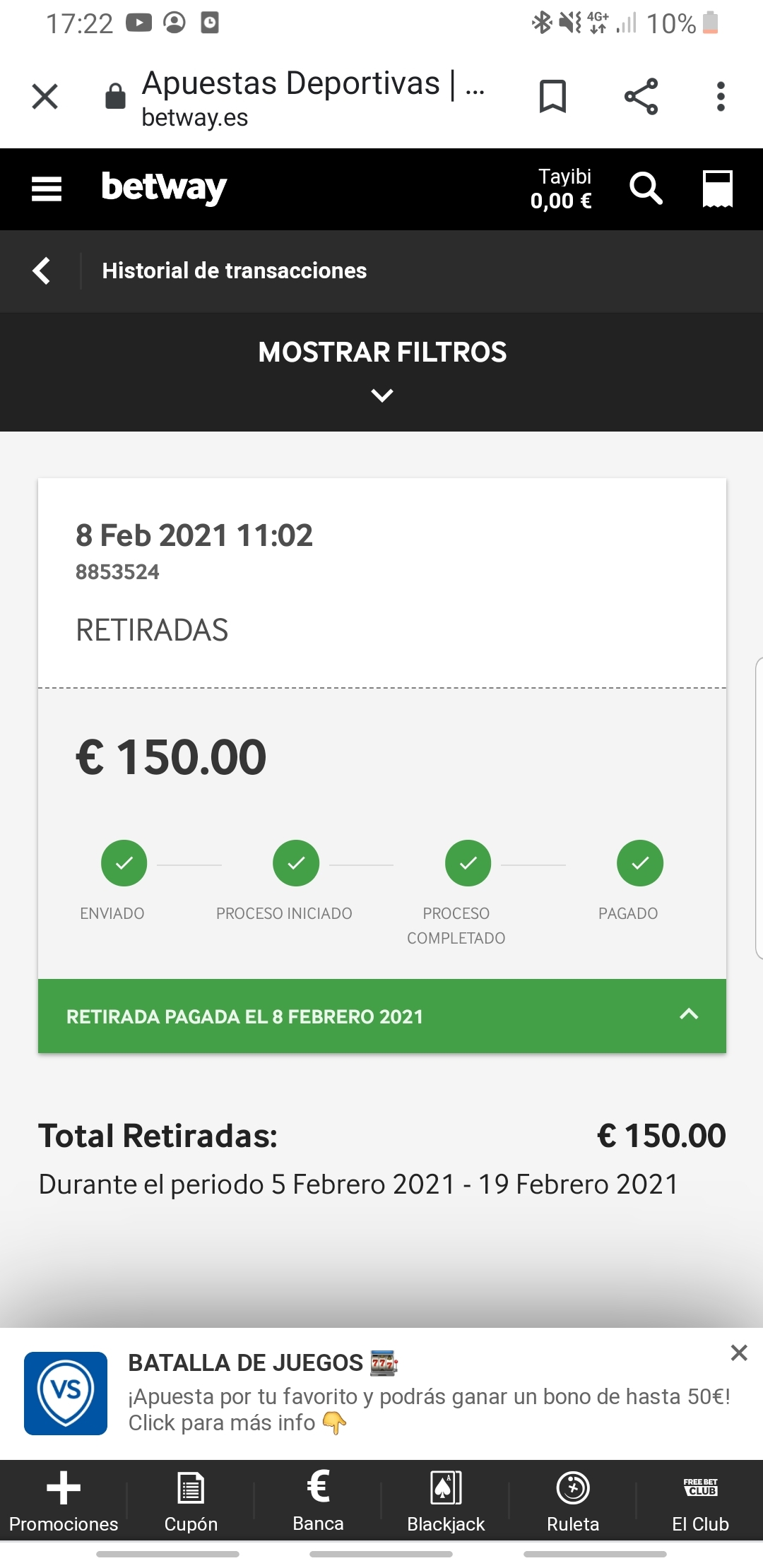Go back from Historial de transacciones
Viewport: 763px width, 1568px height.
click(42, 271)
